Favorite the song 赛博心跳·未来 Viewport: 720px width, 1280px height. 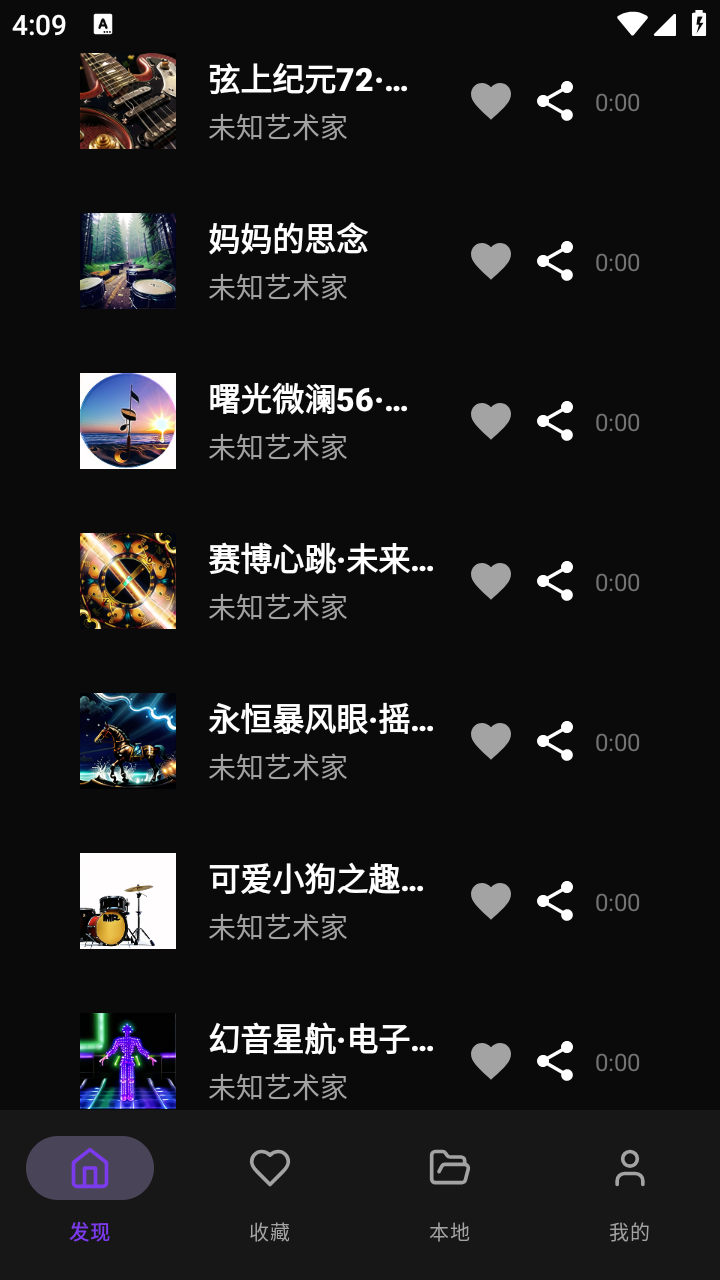coord(491,581)
